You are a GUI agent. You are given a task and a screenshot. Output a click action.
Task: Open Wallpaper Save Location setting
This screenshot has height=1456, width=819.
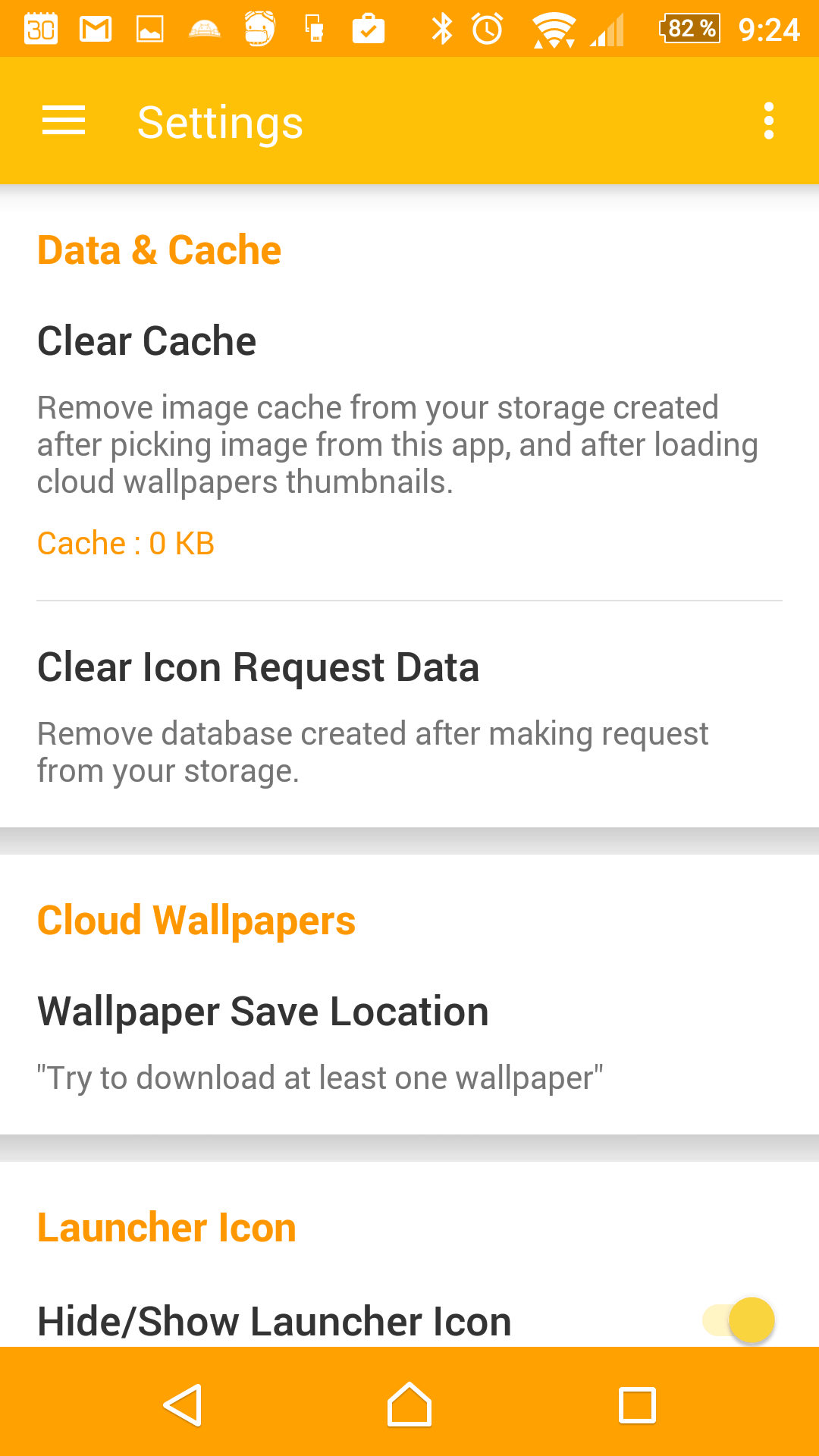pos(409,1042)
